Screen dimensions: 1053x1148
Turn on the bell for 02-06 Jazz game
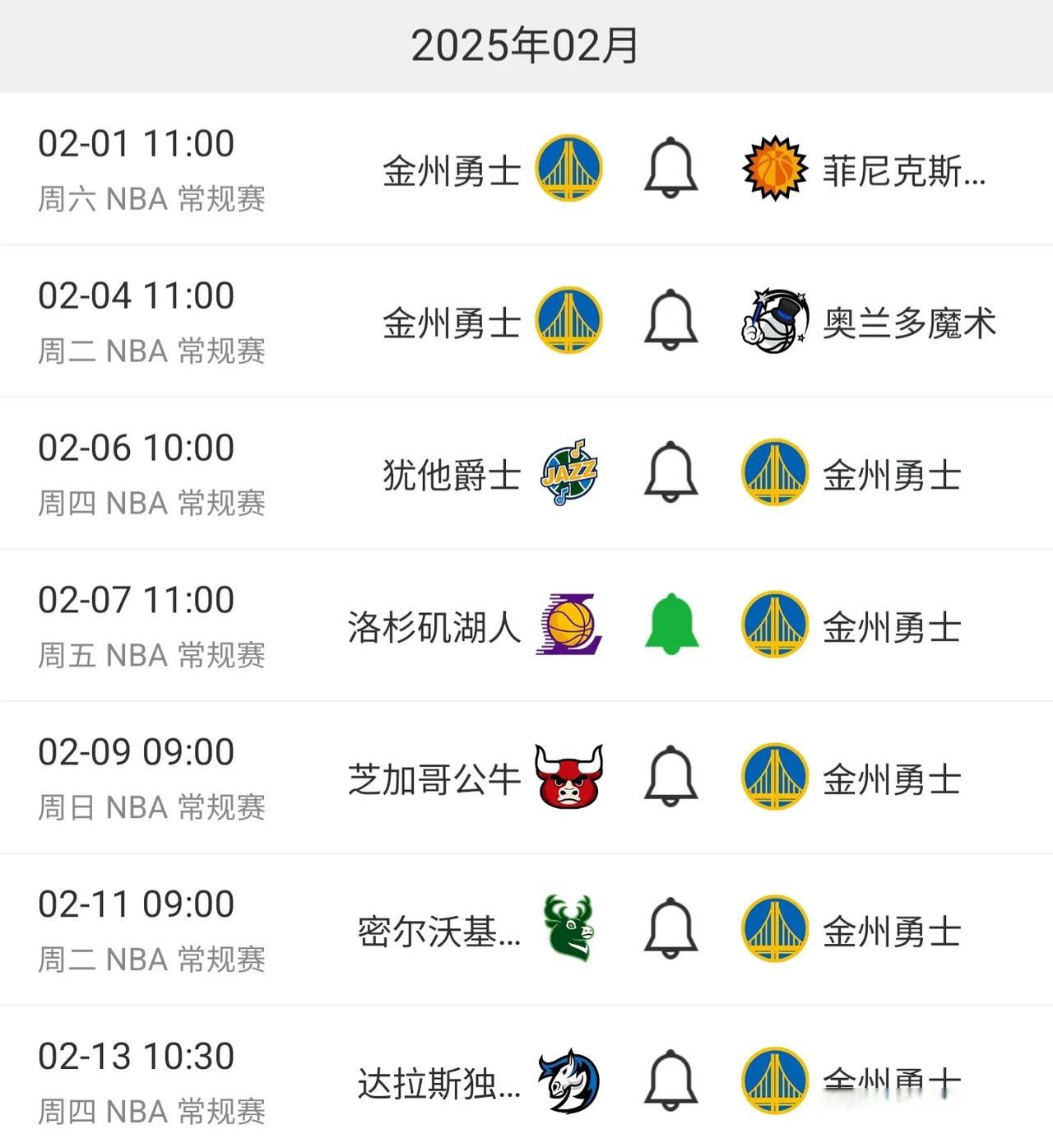pos(670,472)
